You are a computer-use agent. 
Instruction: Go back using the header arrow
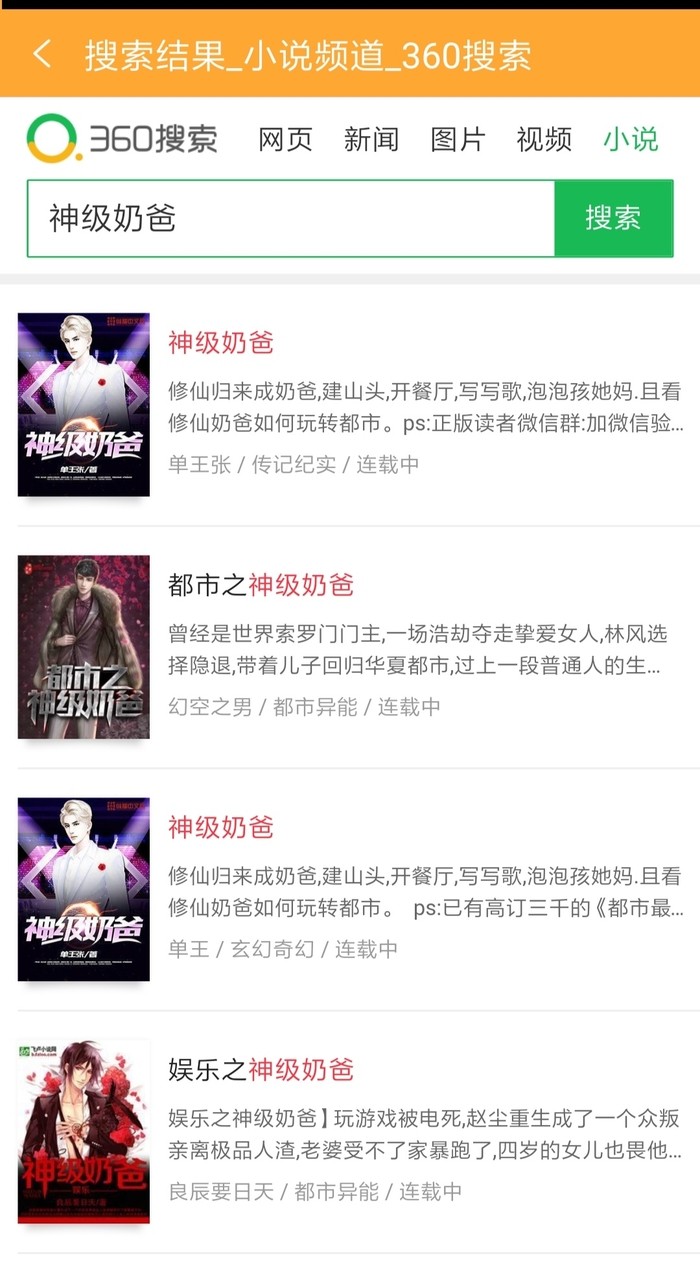point(42,54)
